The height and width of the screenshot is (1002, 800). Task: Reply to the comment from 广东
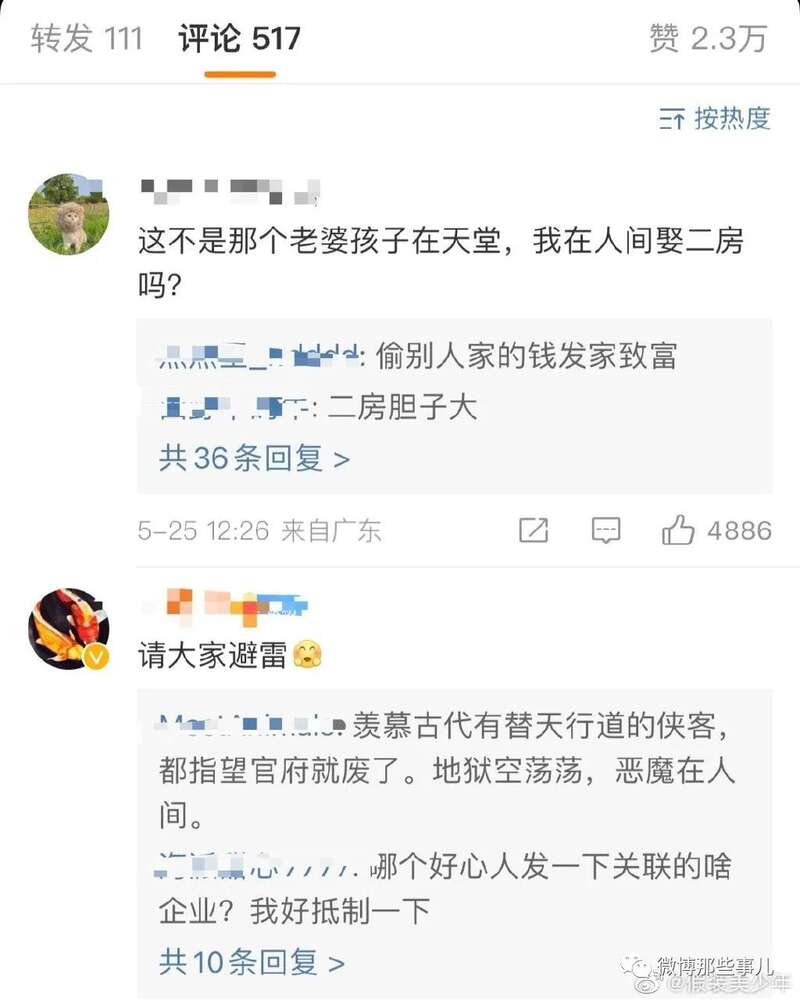point(606,530)
